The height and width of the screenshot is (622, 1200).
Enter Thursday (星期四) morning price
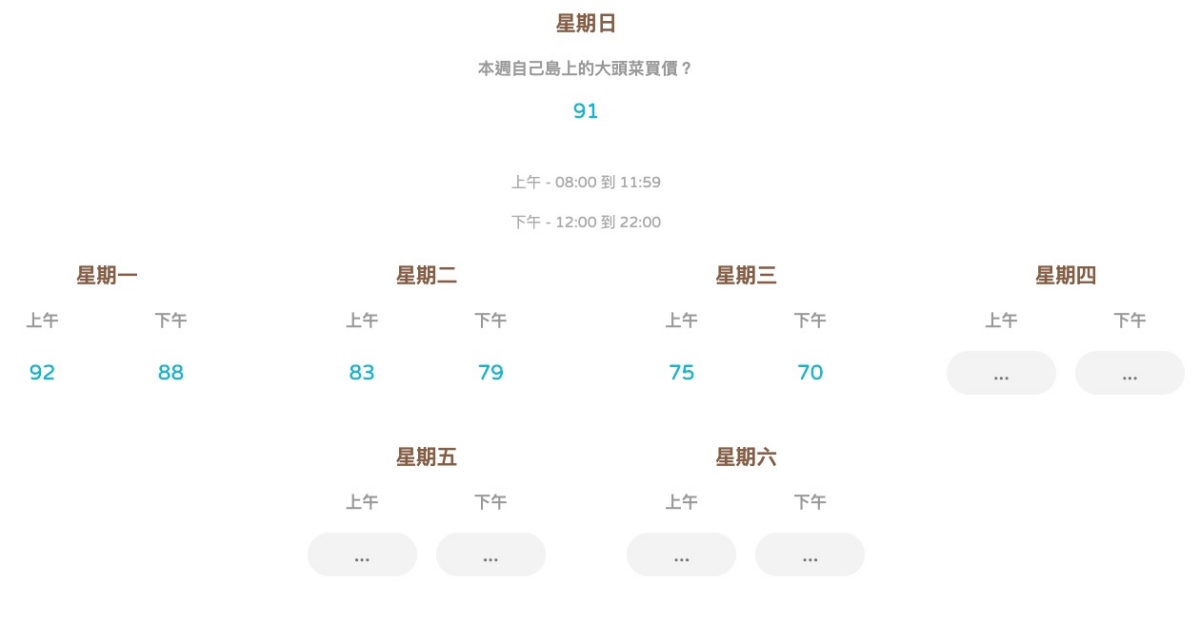[x=1001, y=373]
